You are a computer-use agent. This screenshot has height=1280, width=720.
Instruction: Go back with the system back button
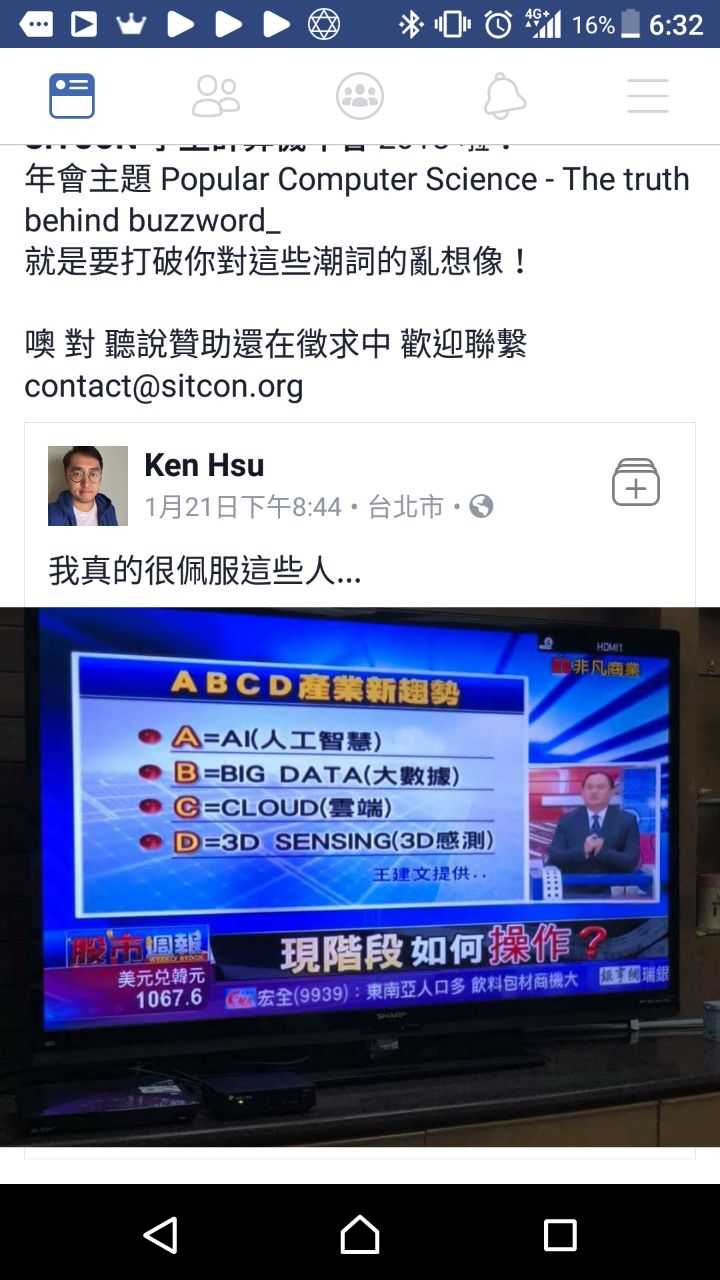(160, 1234)
